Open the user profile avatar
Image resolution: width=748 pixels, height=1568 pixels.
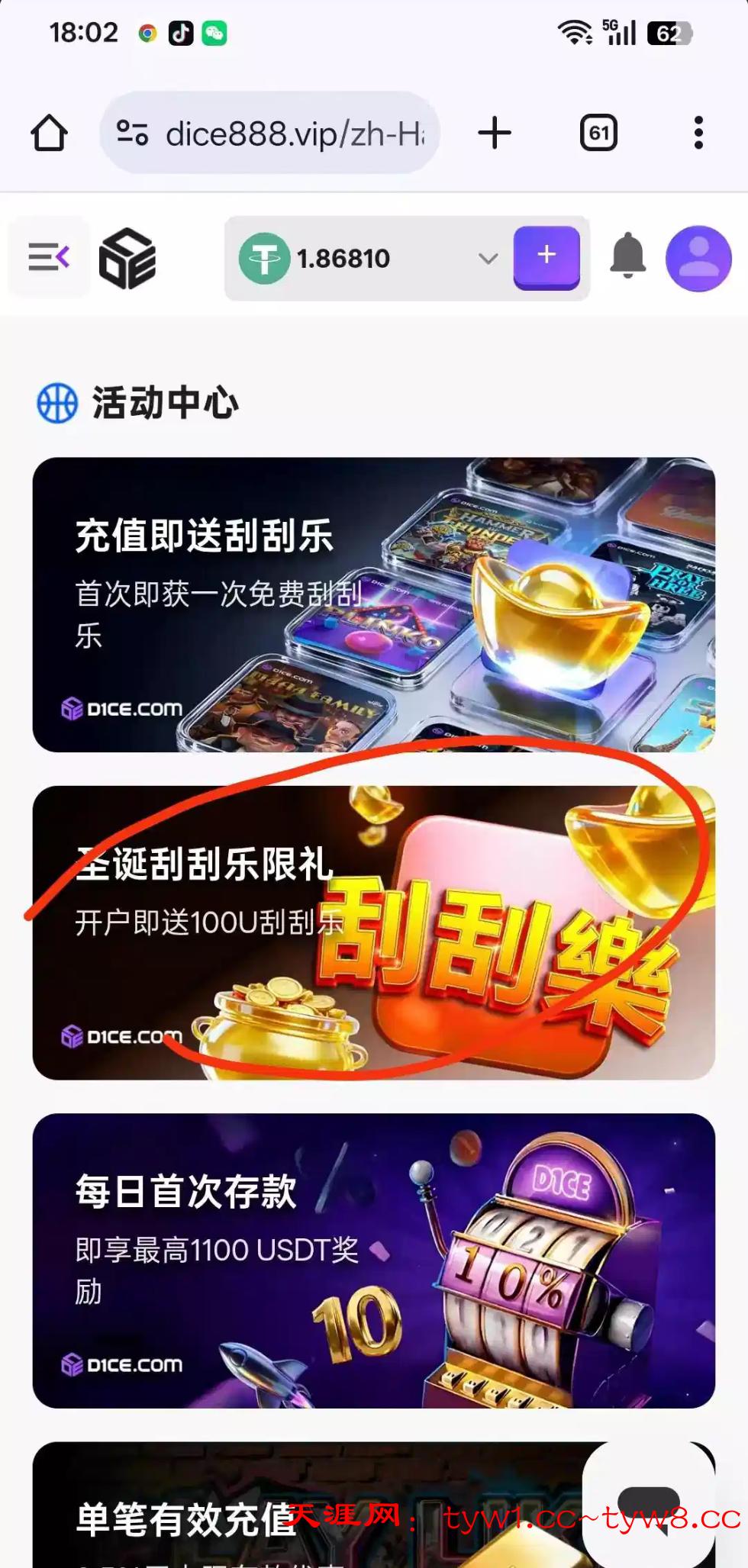pyautogui.click(x=698, y=259)
